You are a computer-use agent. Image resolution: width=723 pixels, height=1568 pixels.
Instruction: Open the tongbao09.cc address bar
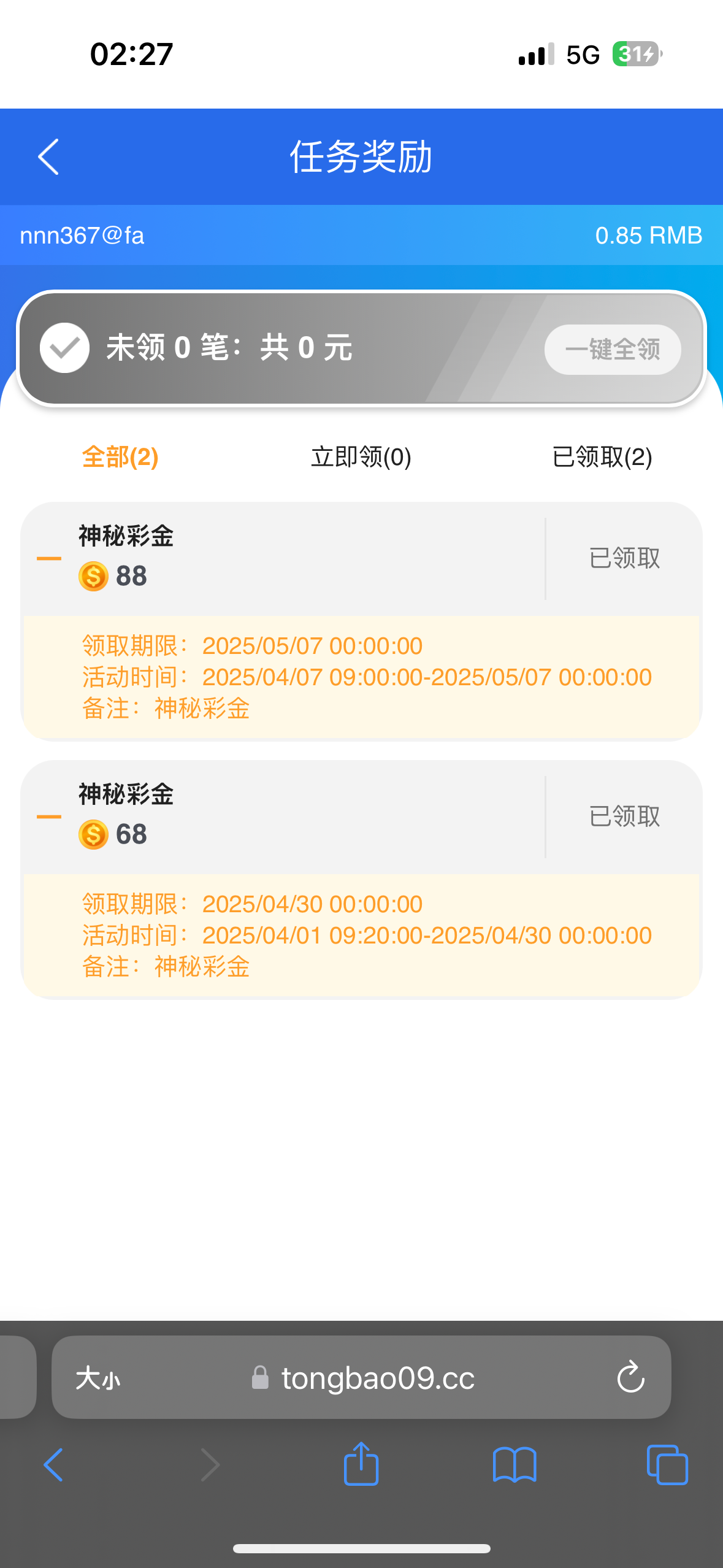[377, 1378]
